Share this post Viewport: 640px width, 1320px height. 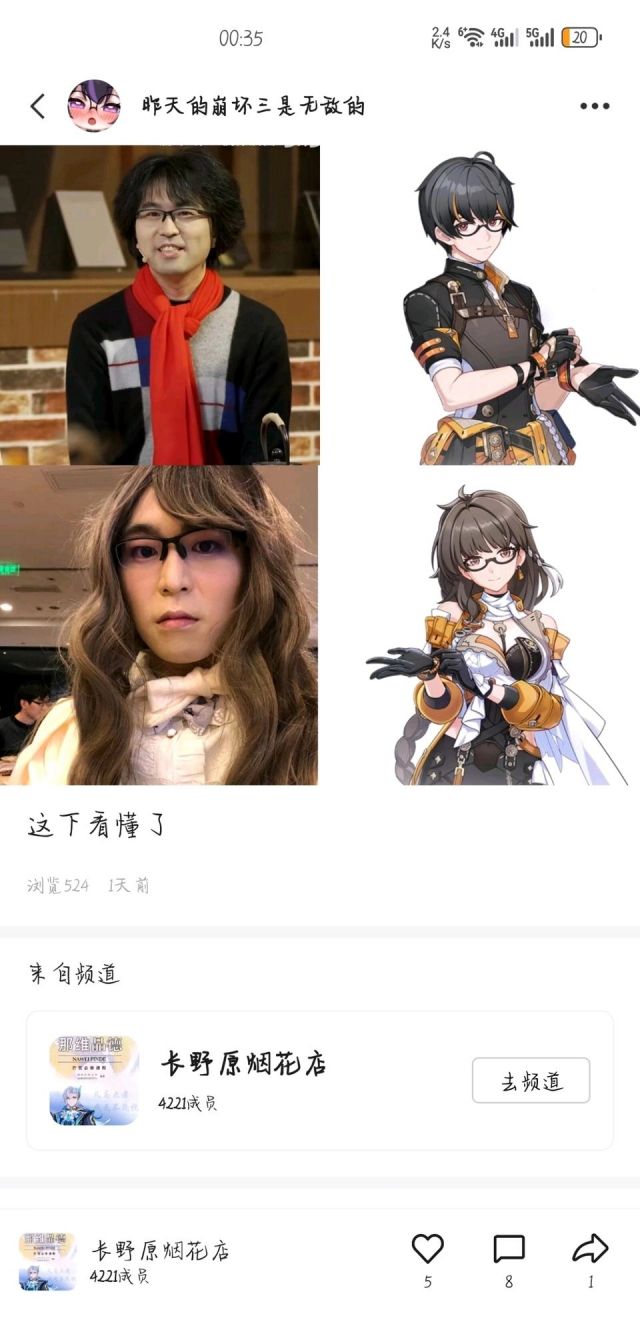[590, 1248]
